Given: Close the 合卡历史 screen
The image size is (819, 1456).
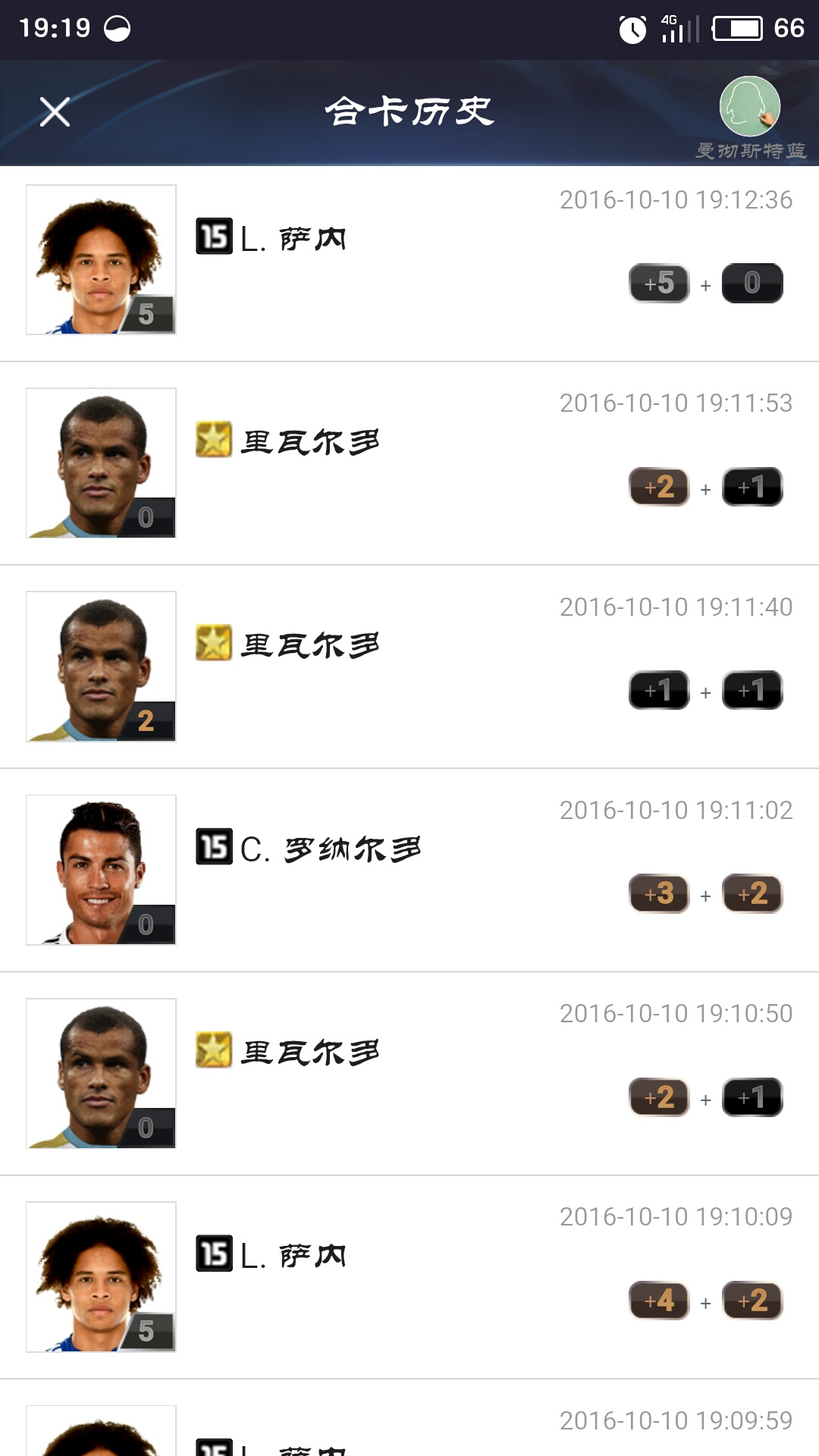Looking at the screenshot, I should [55, 112].
